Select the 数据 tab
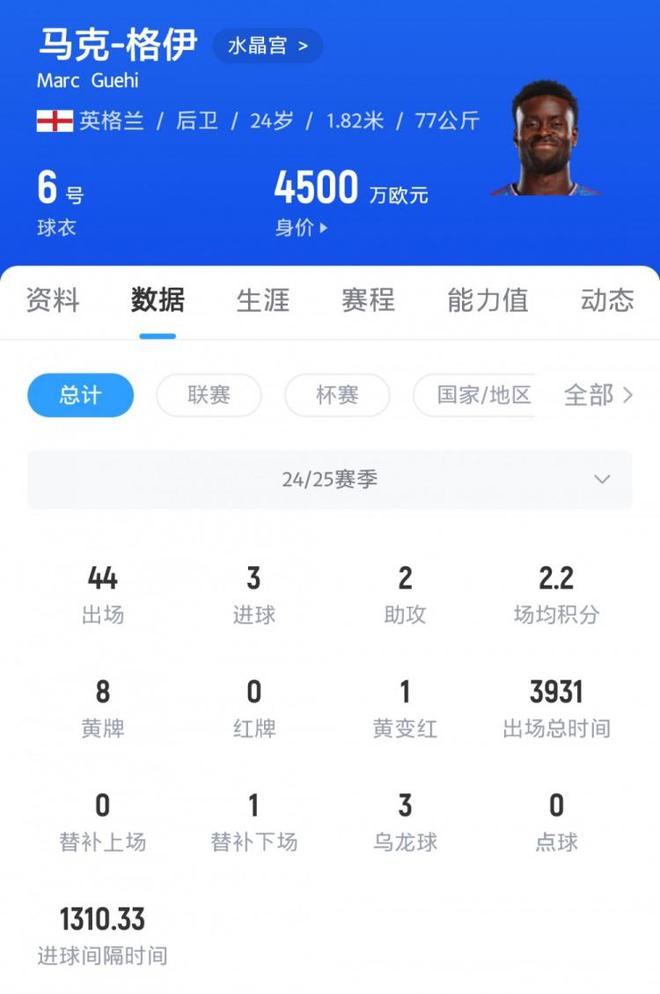The height and width of the screenshot is (994, 660). [157, 300]
